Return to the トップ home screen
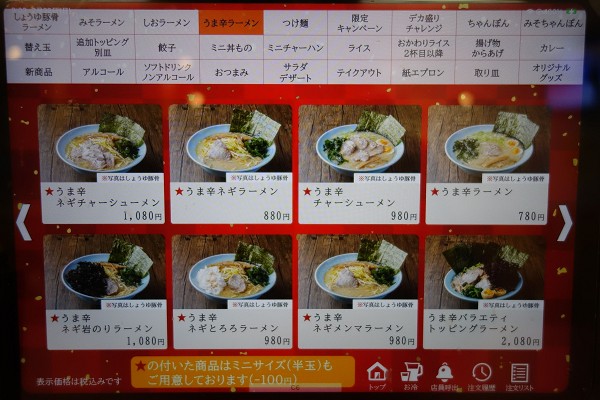The width and height of the screenshot is (600, 400). point(377,375)
